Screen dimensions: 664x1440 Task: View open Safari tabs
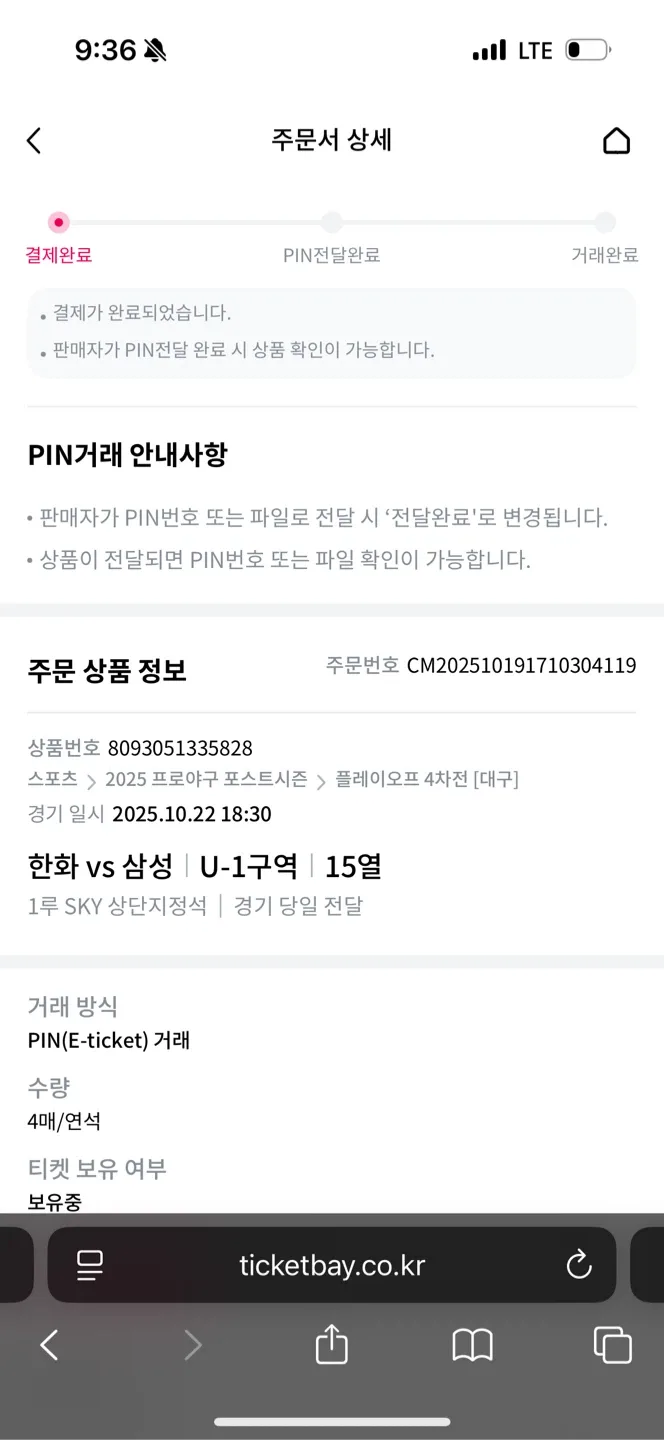coord(612,1345)
